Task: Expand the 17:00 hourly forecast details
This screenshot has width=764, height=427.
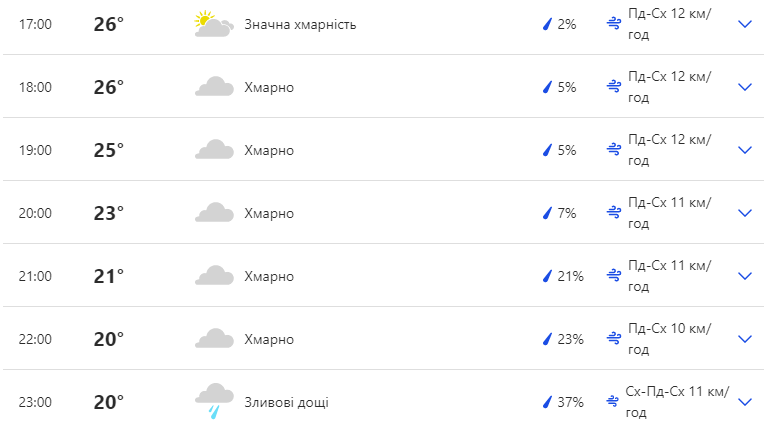Action: click(744, 24)
